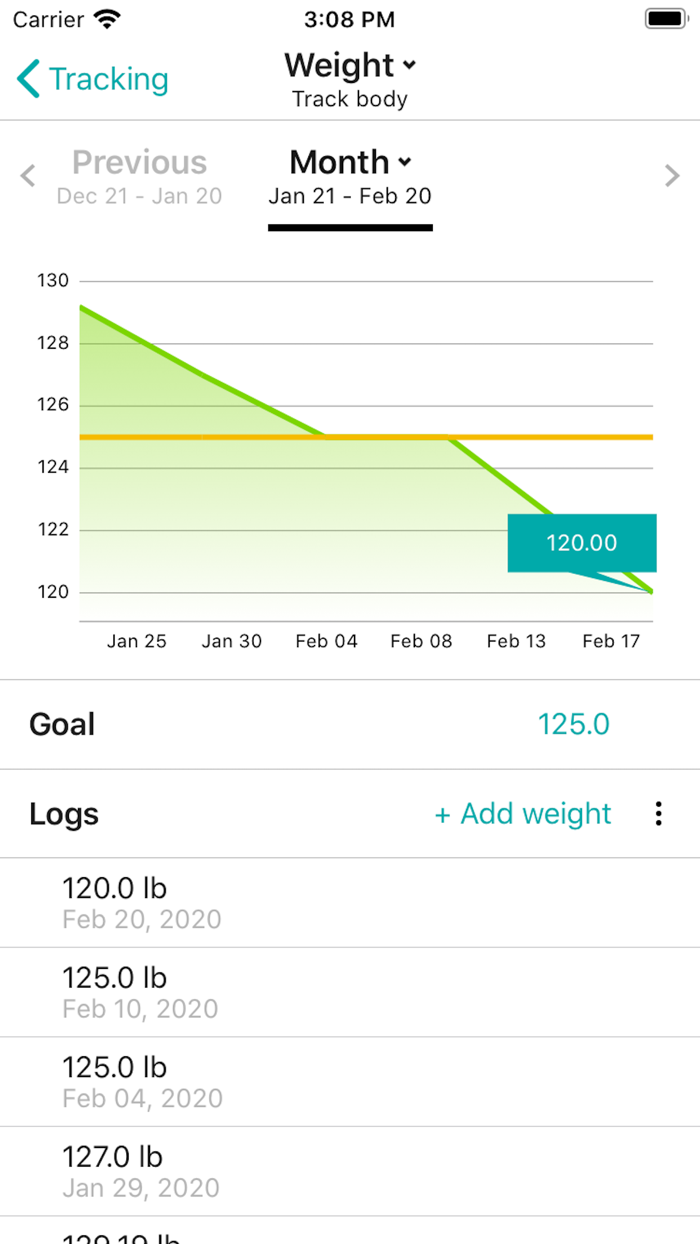Edit the Goal value 125.0
Screen dimensions: 700x1244
pyautogui.click(x=573, y=724)
